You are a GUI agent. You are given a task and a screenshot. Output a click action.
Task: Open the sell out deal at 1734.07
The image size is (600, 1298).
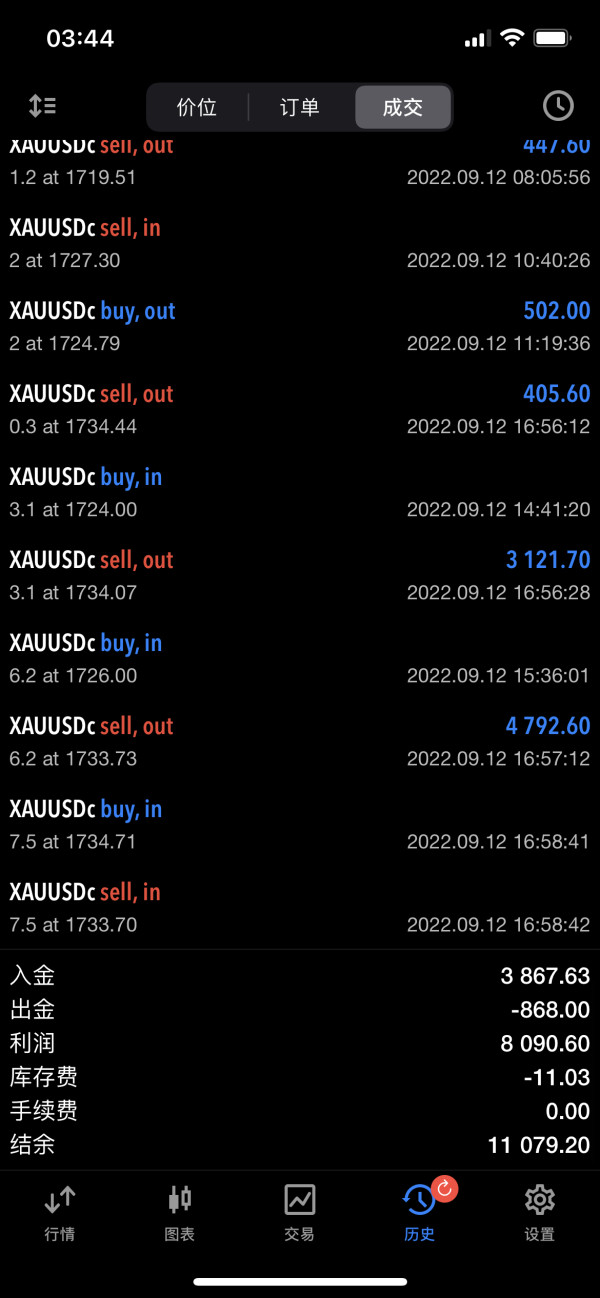point(300,575)
